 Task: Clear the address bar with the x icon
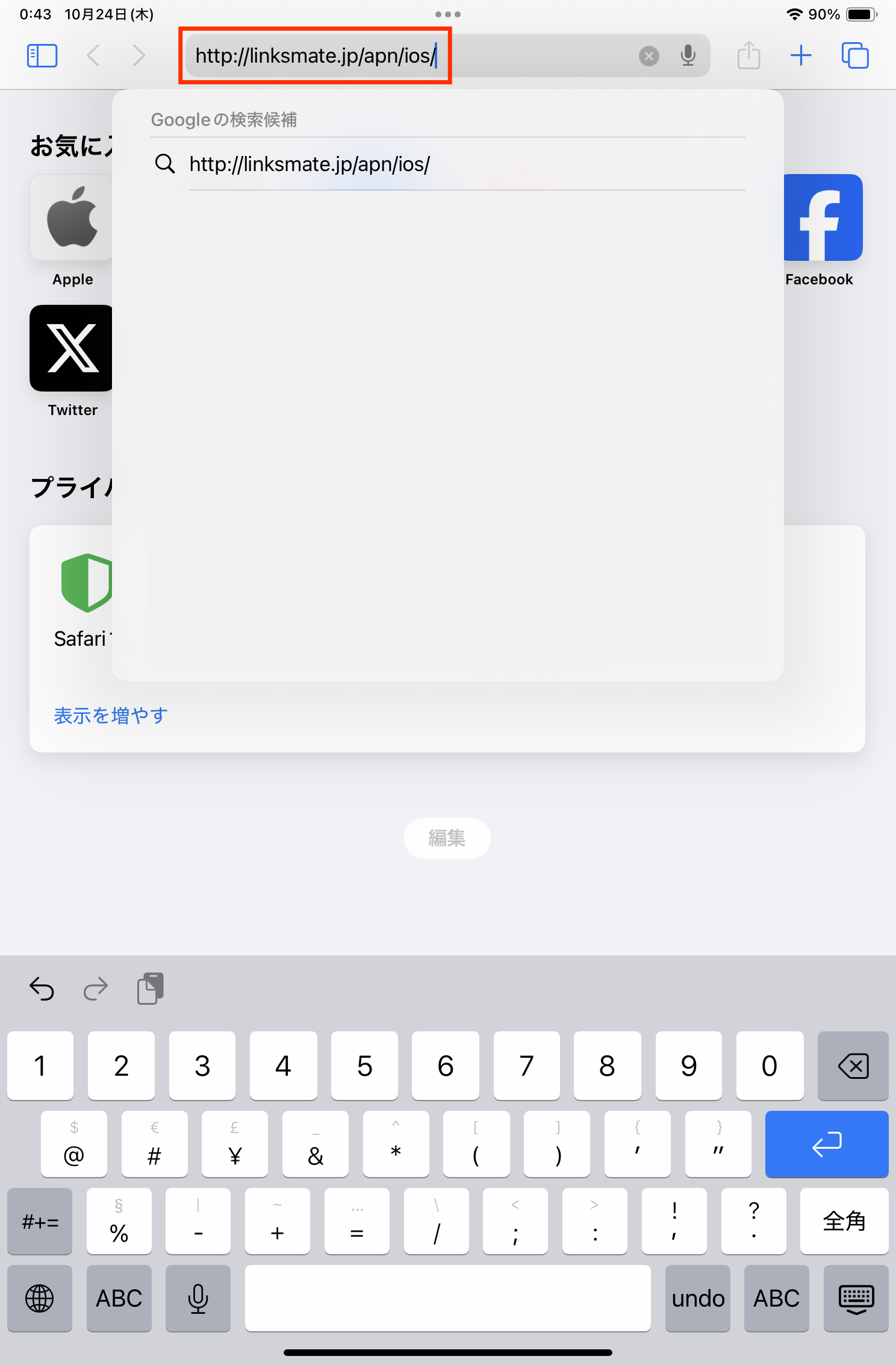point(649,55)
